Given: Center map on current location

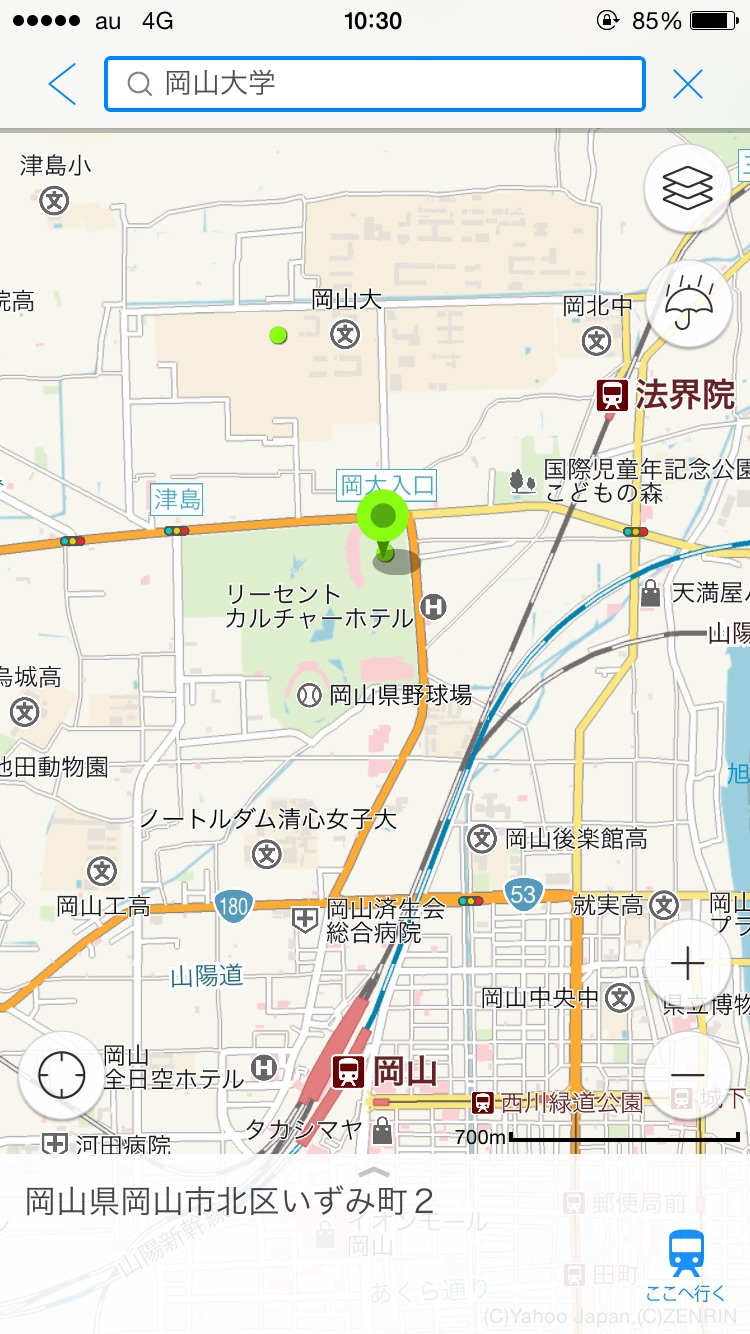Looking at the screenshot, I should pyautogui.click(x=61, y=1075).
